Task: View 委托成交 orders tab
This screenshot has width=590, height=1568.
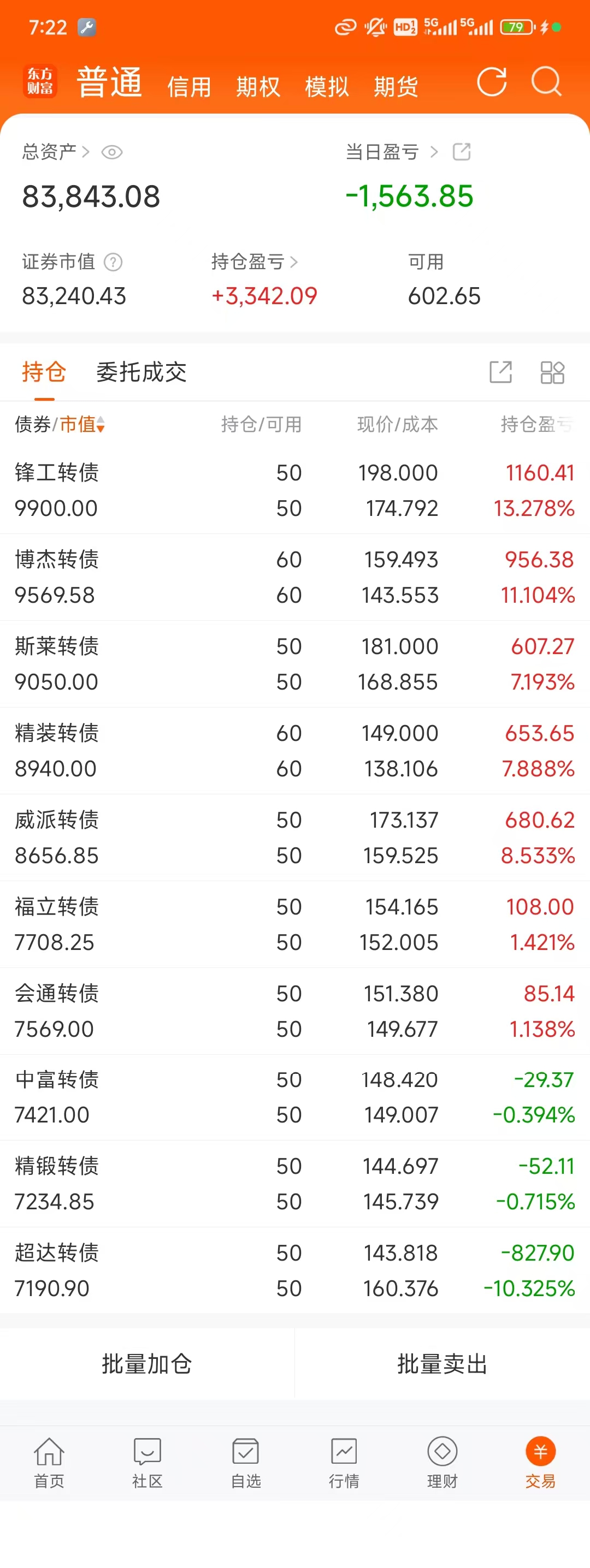Action: tap(141, 372)
